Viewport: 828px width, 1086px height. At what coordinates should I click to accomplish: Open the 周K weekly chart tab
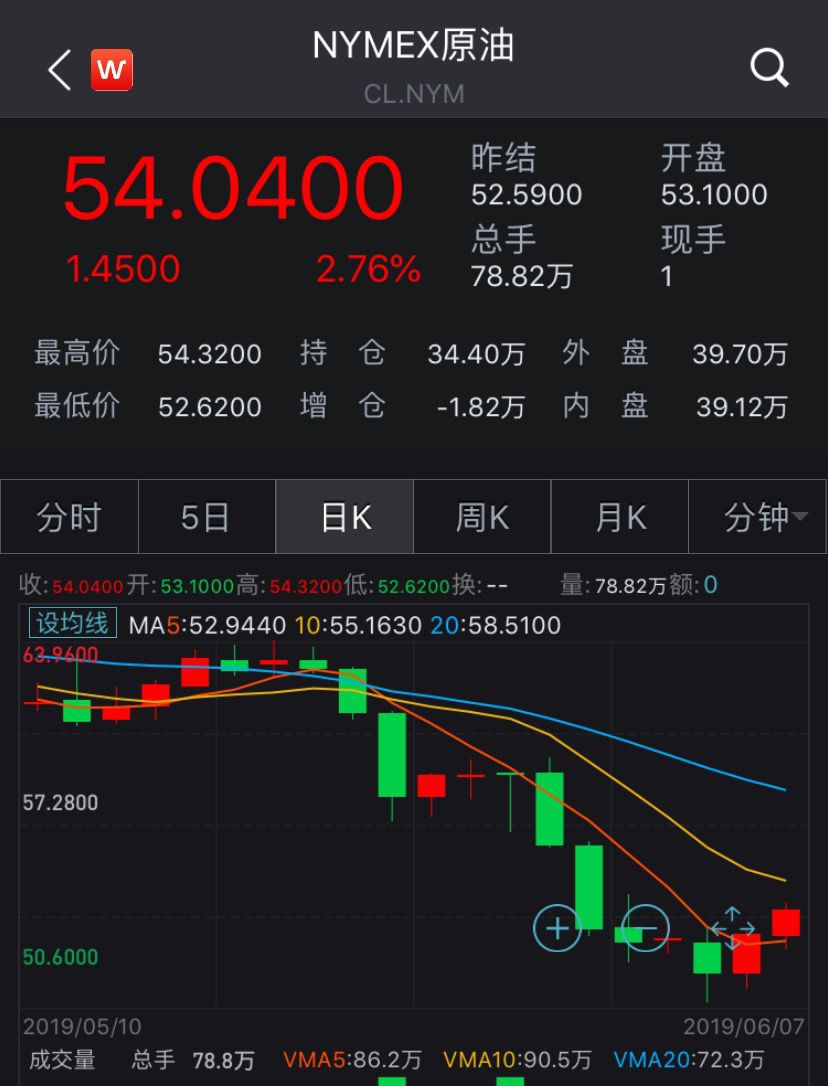[482, 517]
